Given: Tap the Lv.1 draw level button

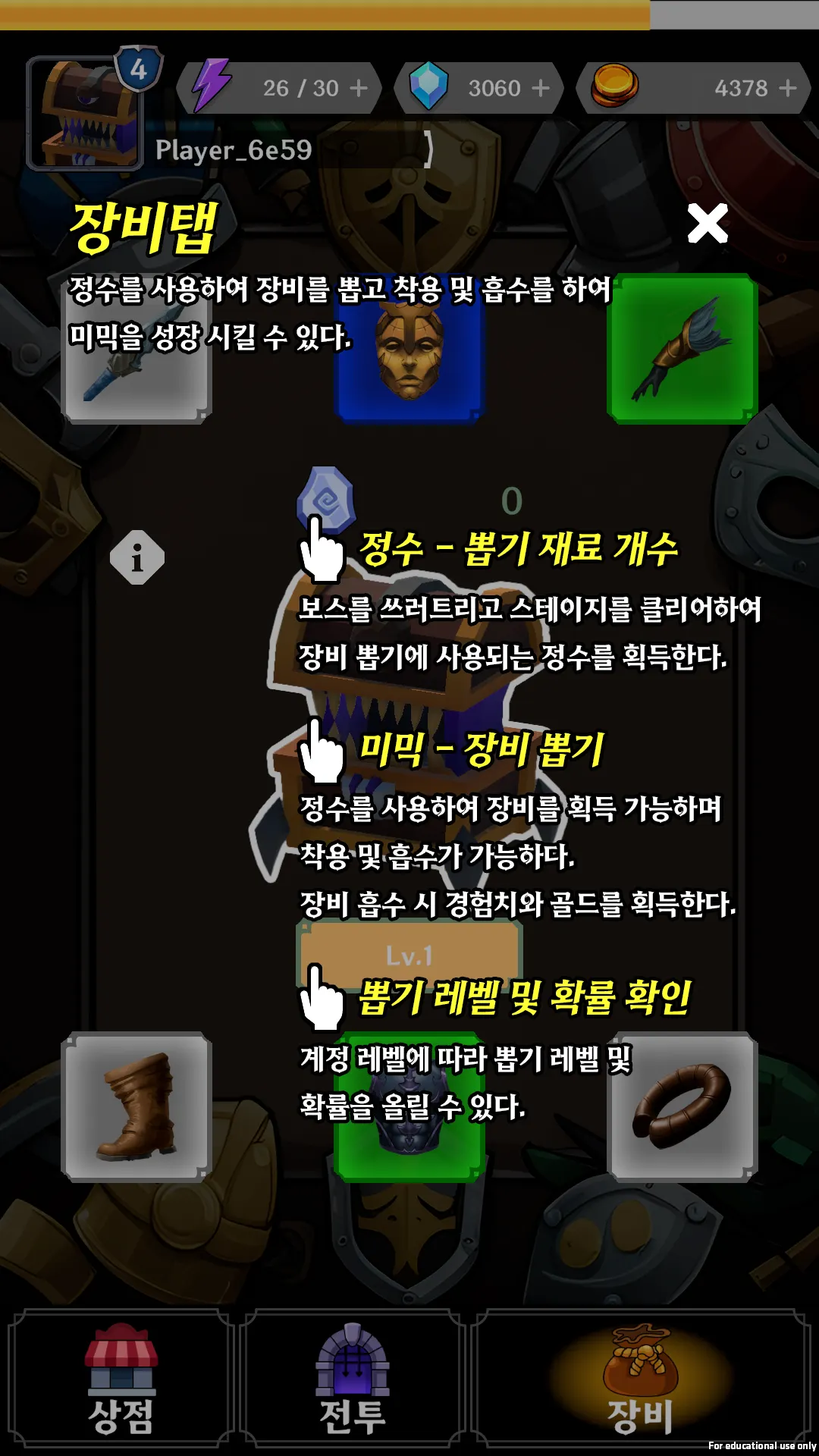Looking at the screenshot, I should point(409,954).
